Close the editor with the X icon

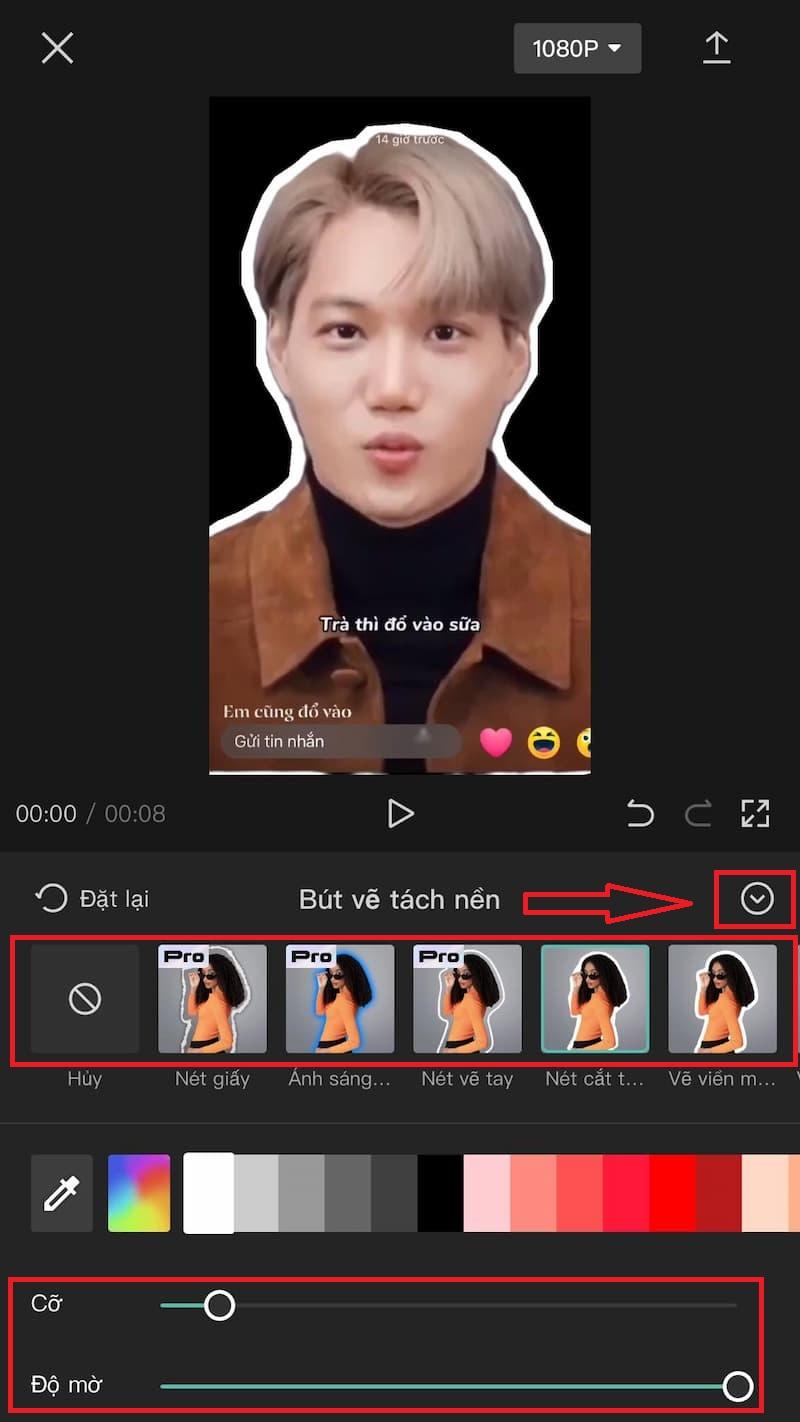click(x=57, y=48)
